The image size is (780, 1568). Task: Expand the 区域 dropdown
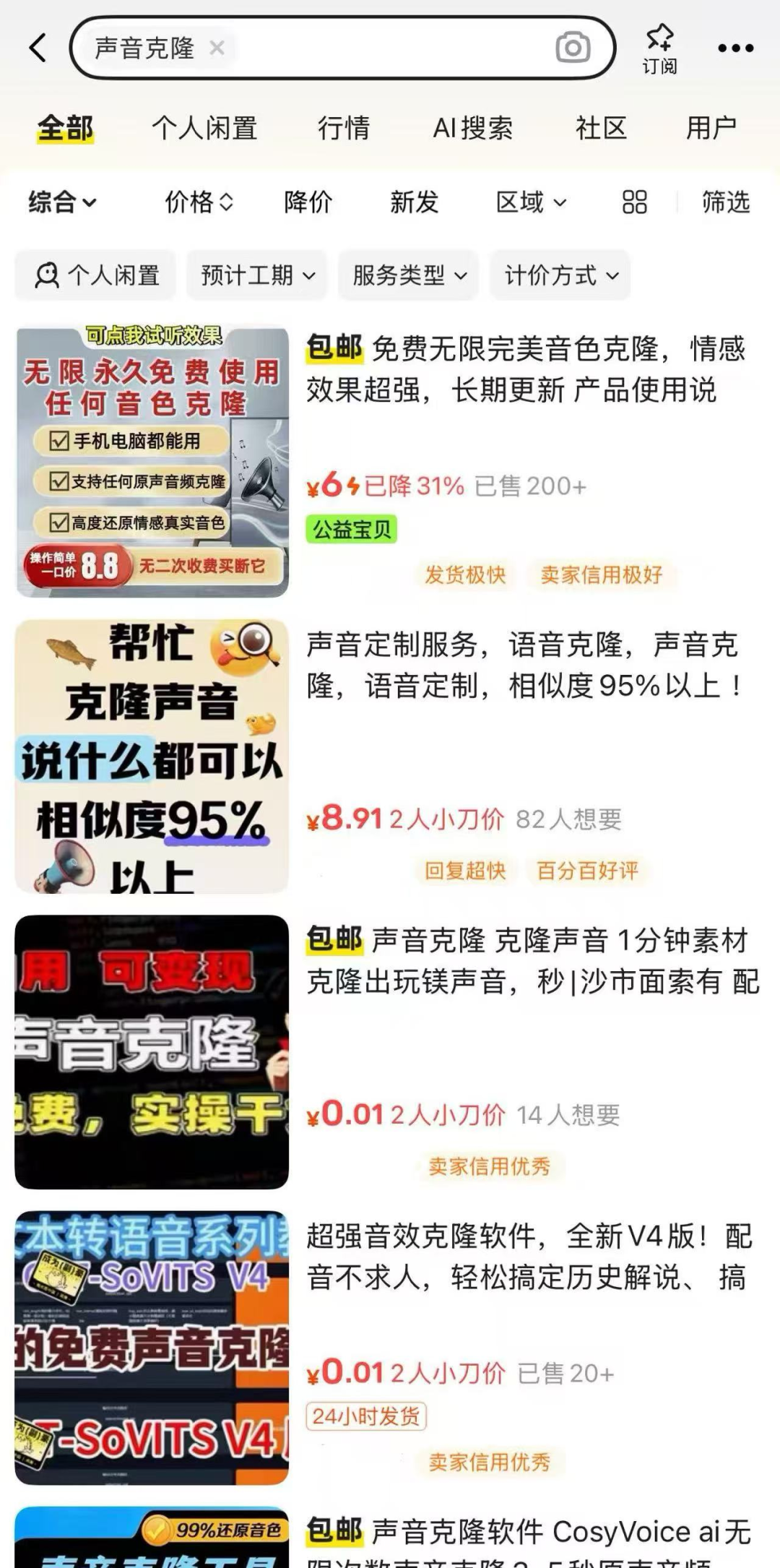click(531, 202)
